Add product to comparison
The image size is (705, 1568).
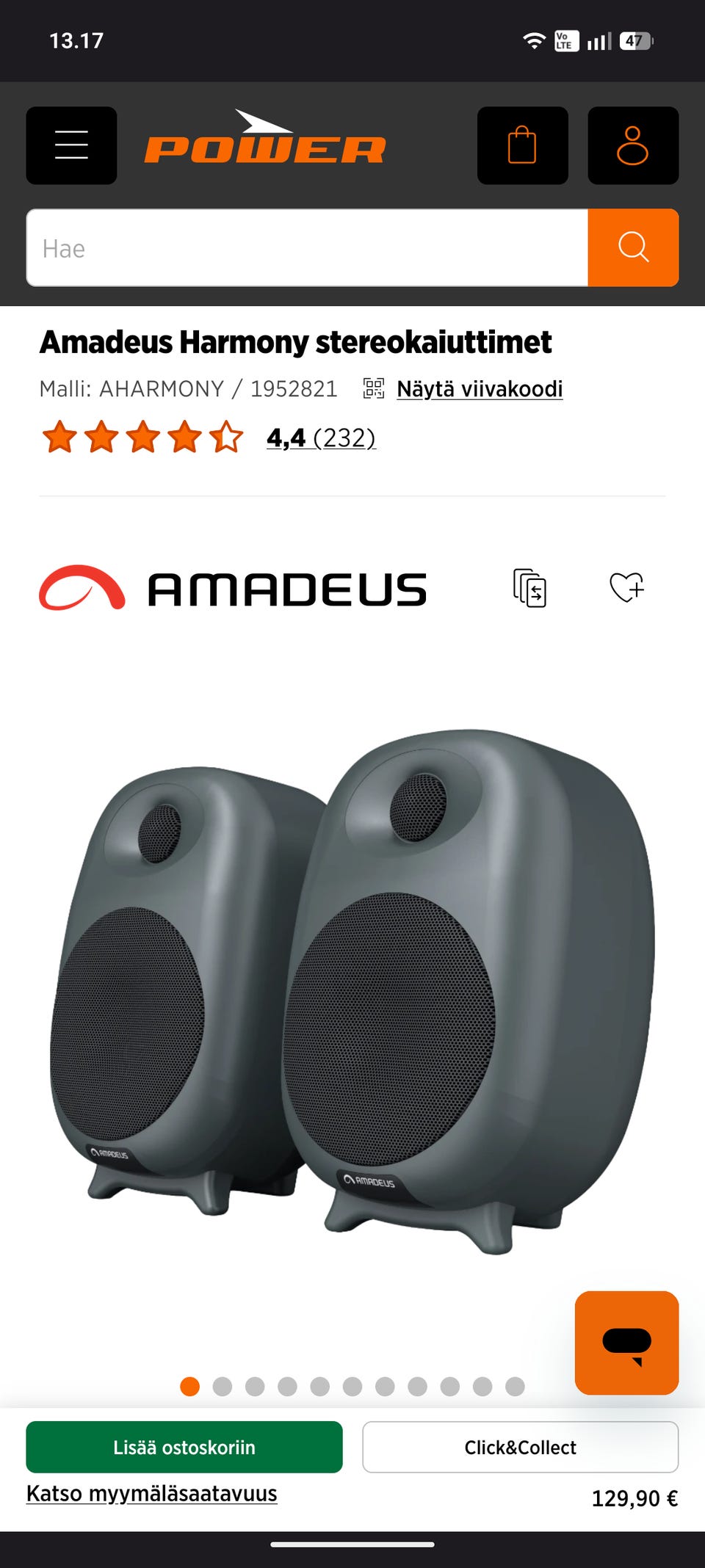[529, 588]
